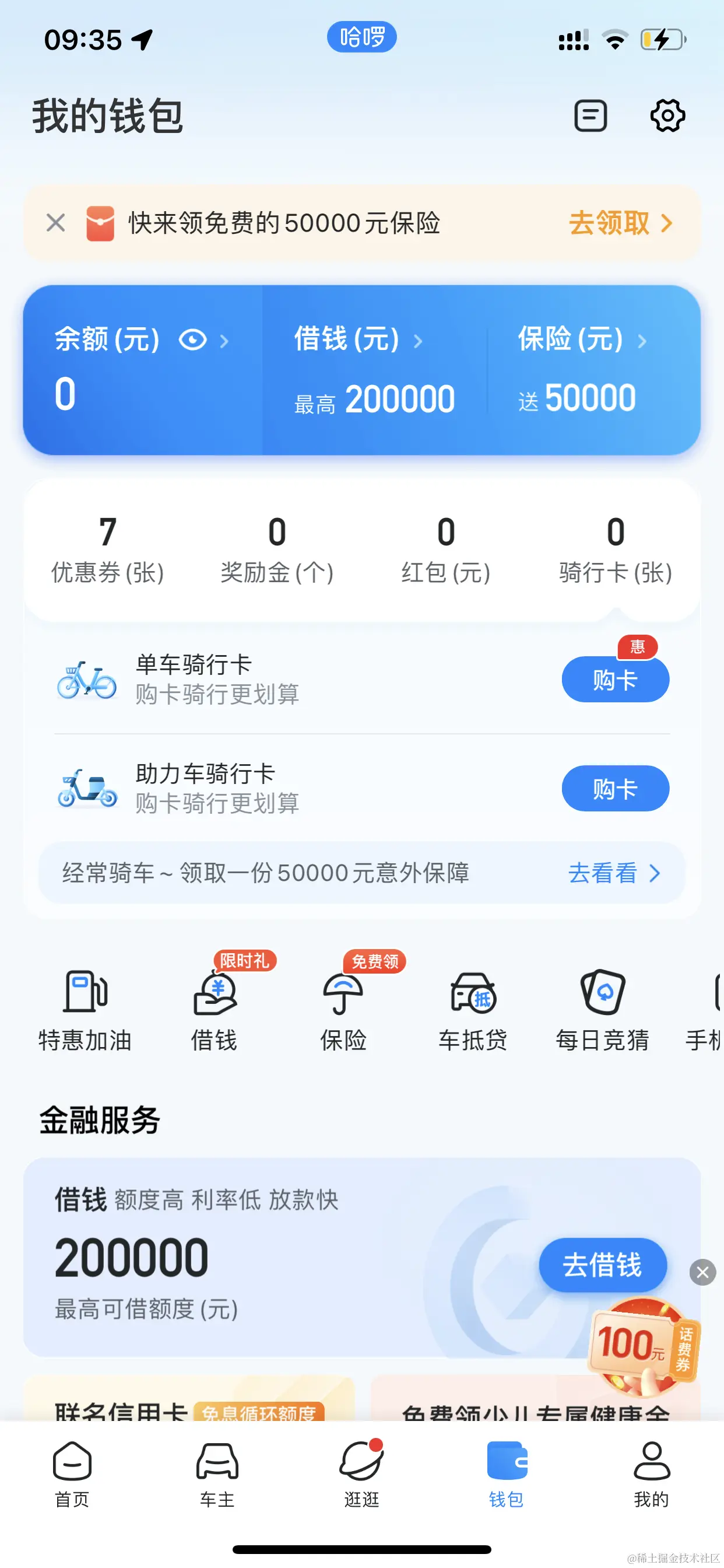The height and width of the screenshot is (1568, 724).
Task: Buy the 助力车骑行卡 with 购卡
Action: click(x=614, y=788)
